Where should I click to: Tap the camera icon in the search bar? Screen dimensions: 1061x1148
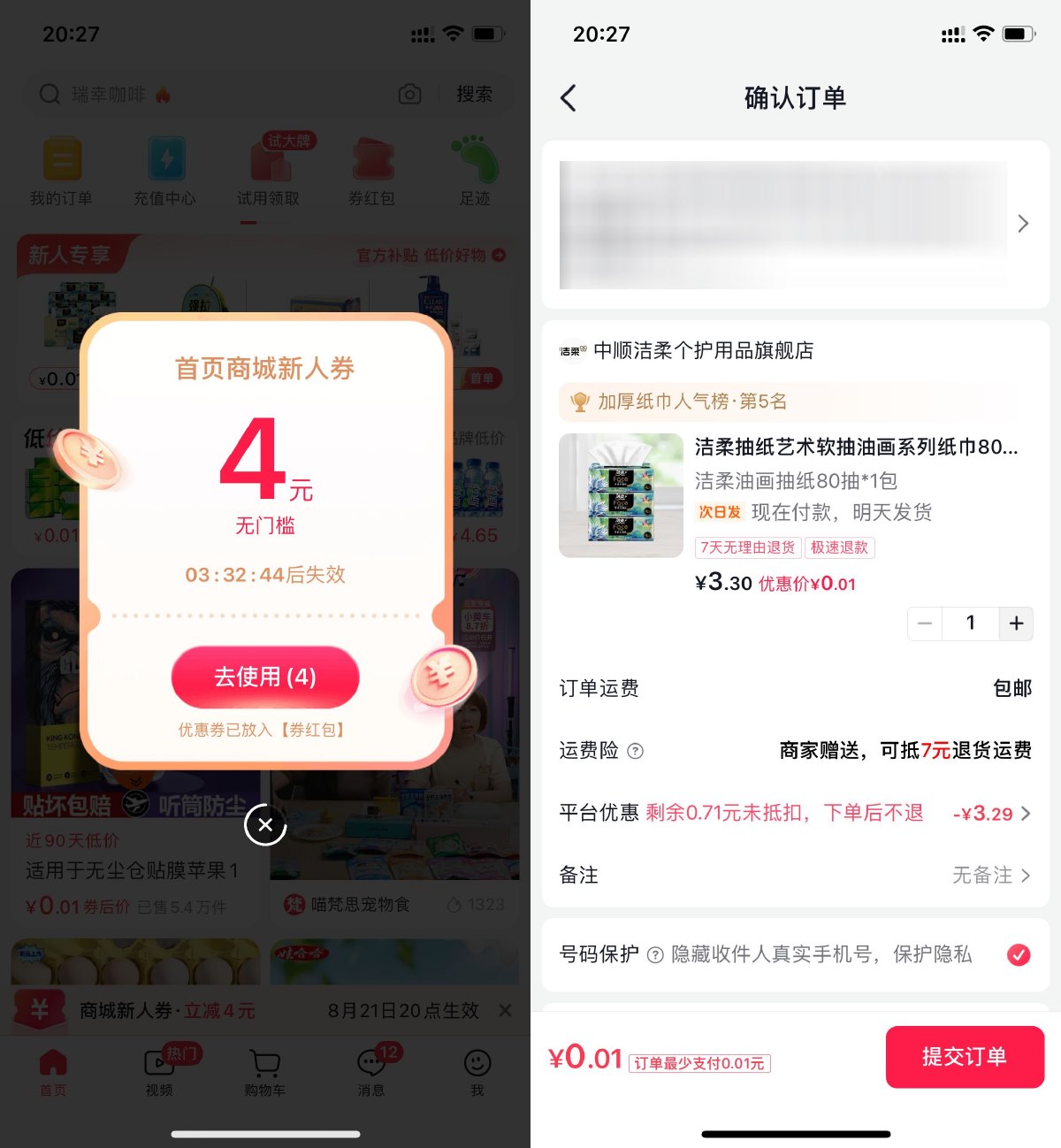click(409, 95)
